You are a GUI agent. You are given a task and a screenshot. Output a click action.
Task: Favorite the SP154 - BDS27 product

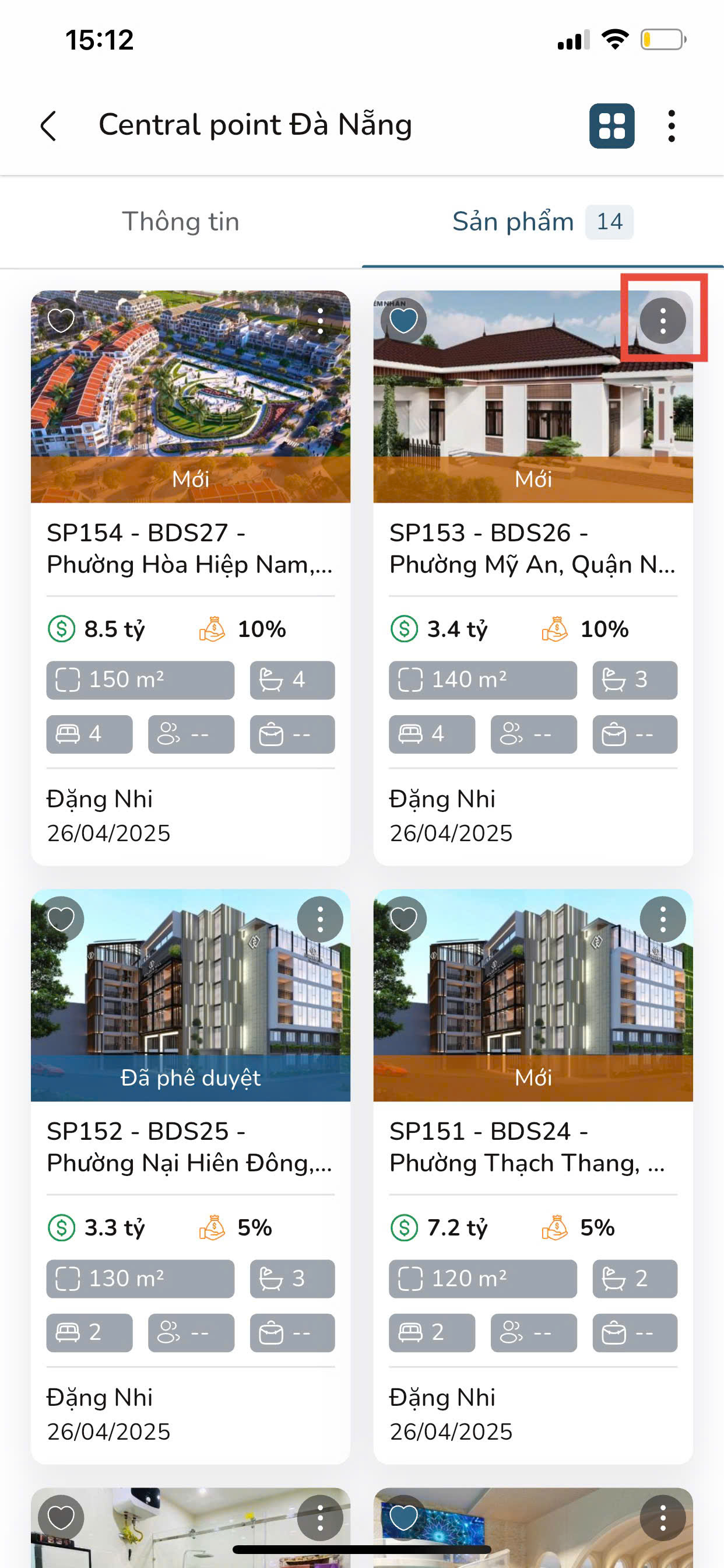coord(61,320)
